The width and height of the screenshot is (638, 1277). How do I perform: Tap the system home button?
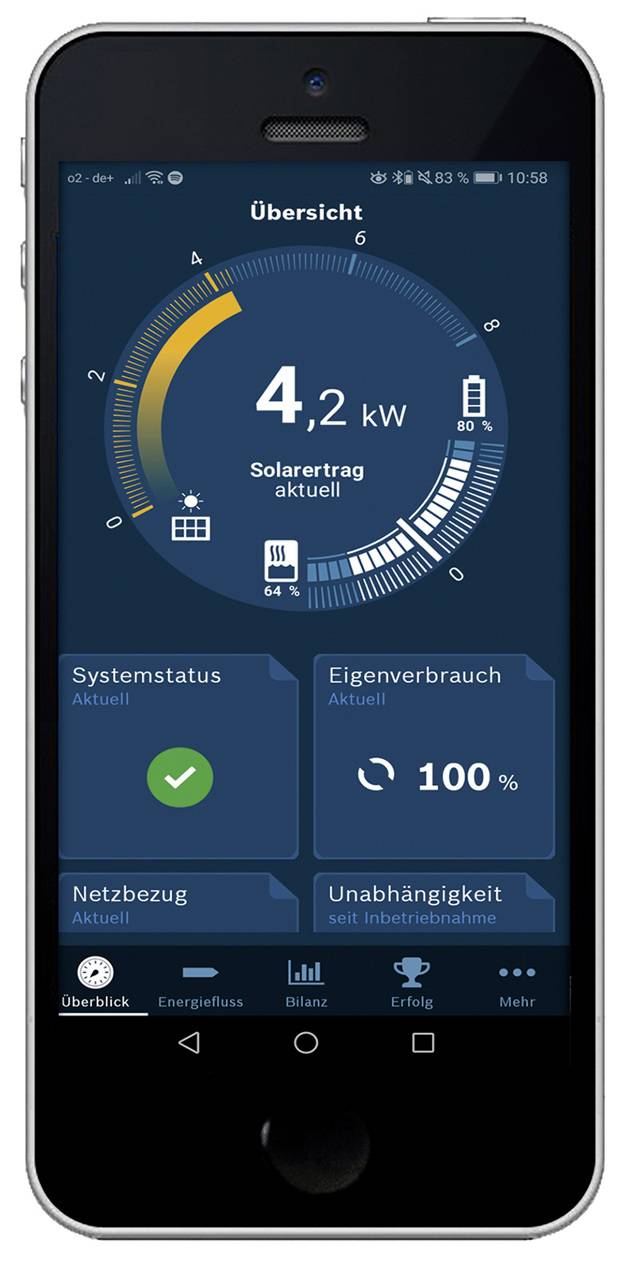click(306, 1043)
